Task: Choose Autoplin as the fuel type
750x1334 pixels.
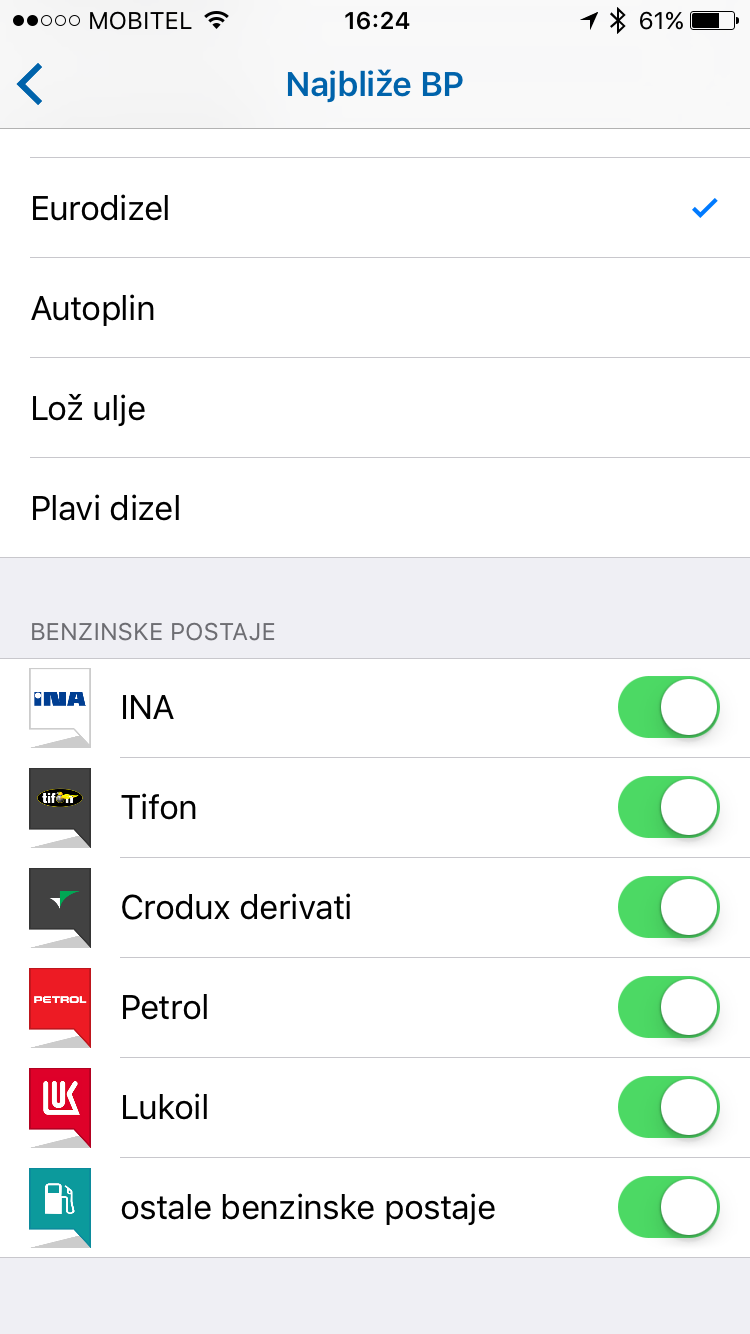Action: point(375,308)
